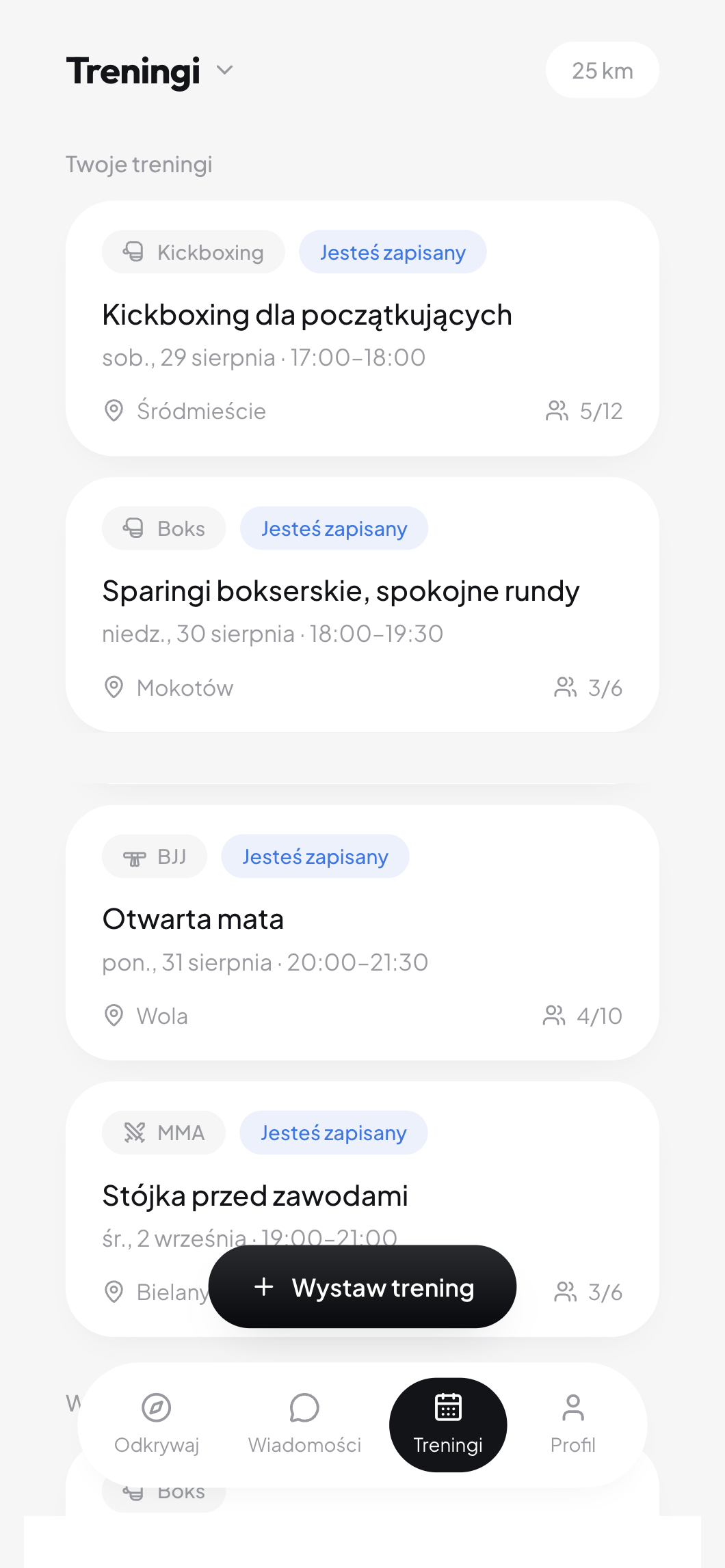Viewport: 725px width, 1568px height.
Task: Open the Profil tab
Action: pyautogui.click(x=573, y=1424)
